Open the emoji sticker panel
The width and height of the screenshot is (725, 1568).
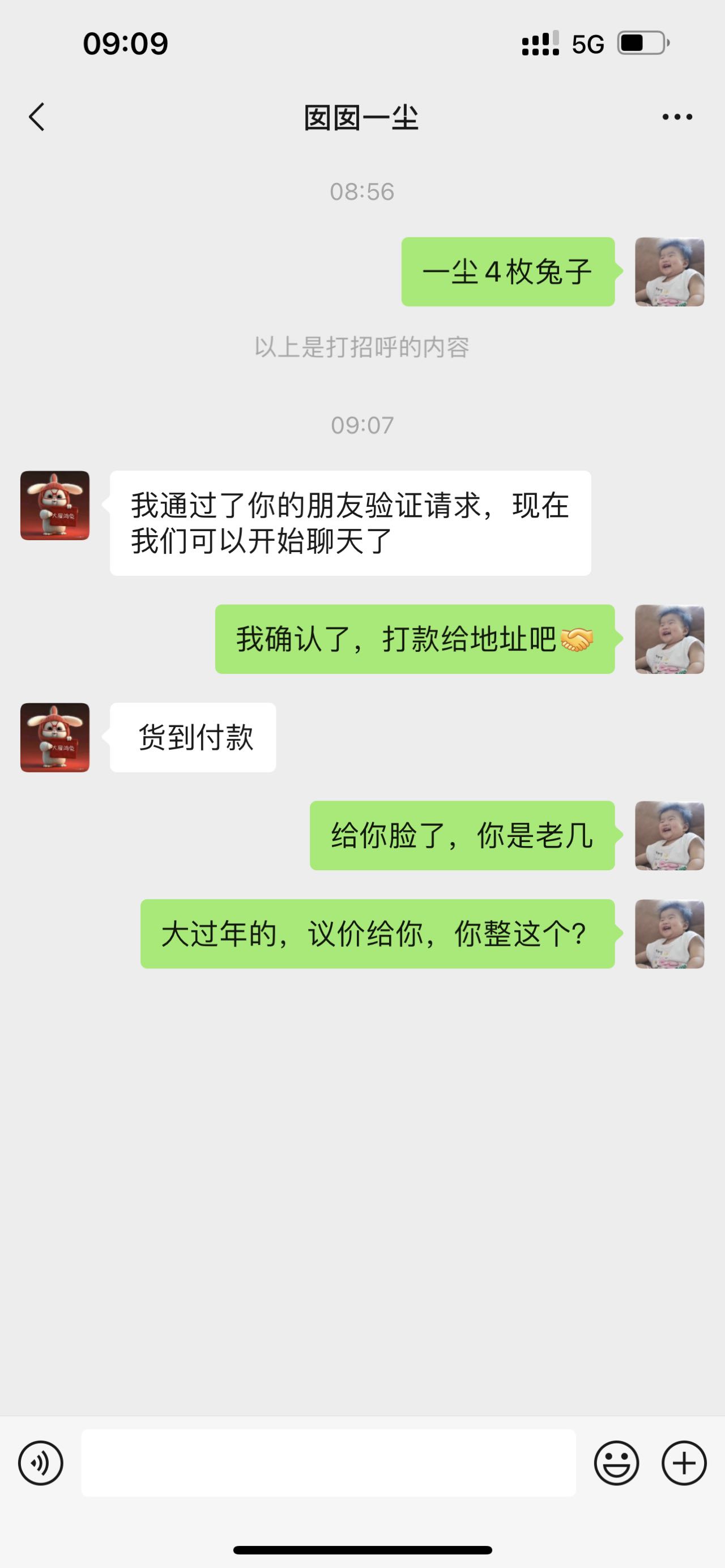point(617,1463)
